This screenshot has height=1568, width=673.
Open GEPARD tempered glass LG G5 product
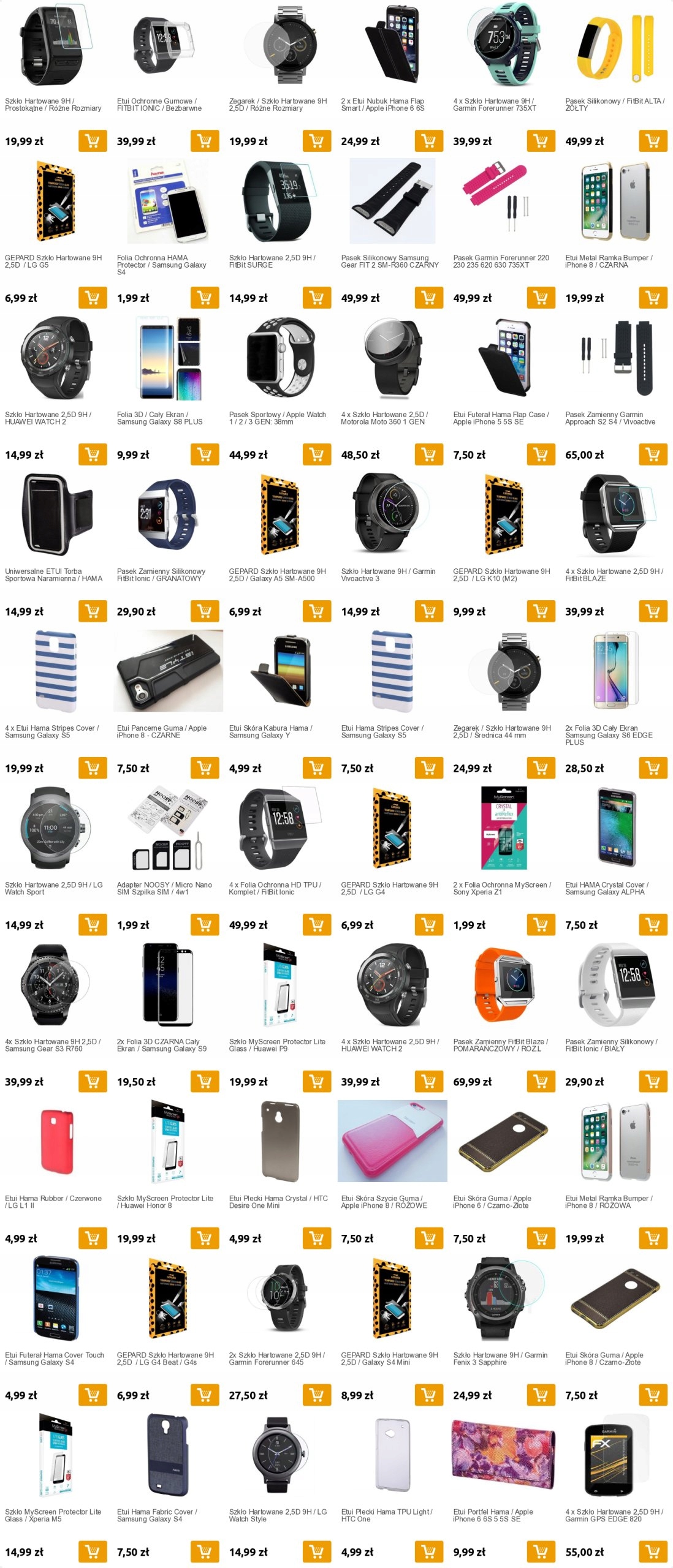(x=56, y=201)
